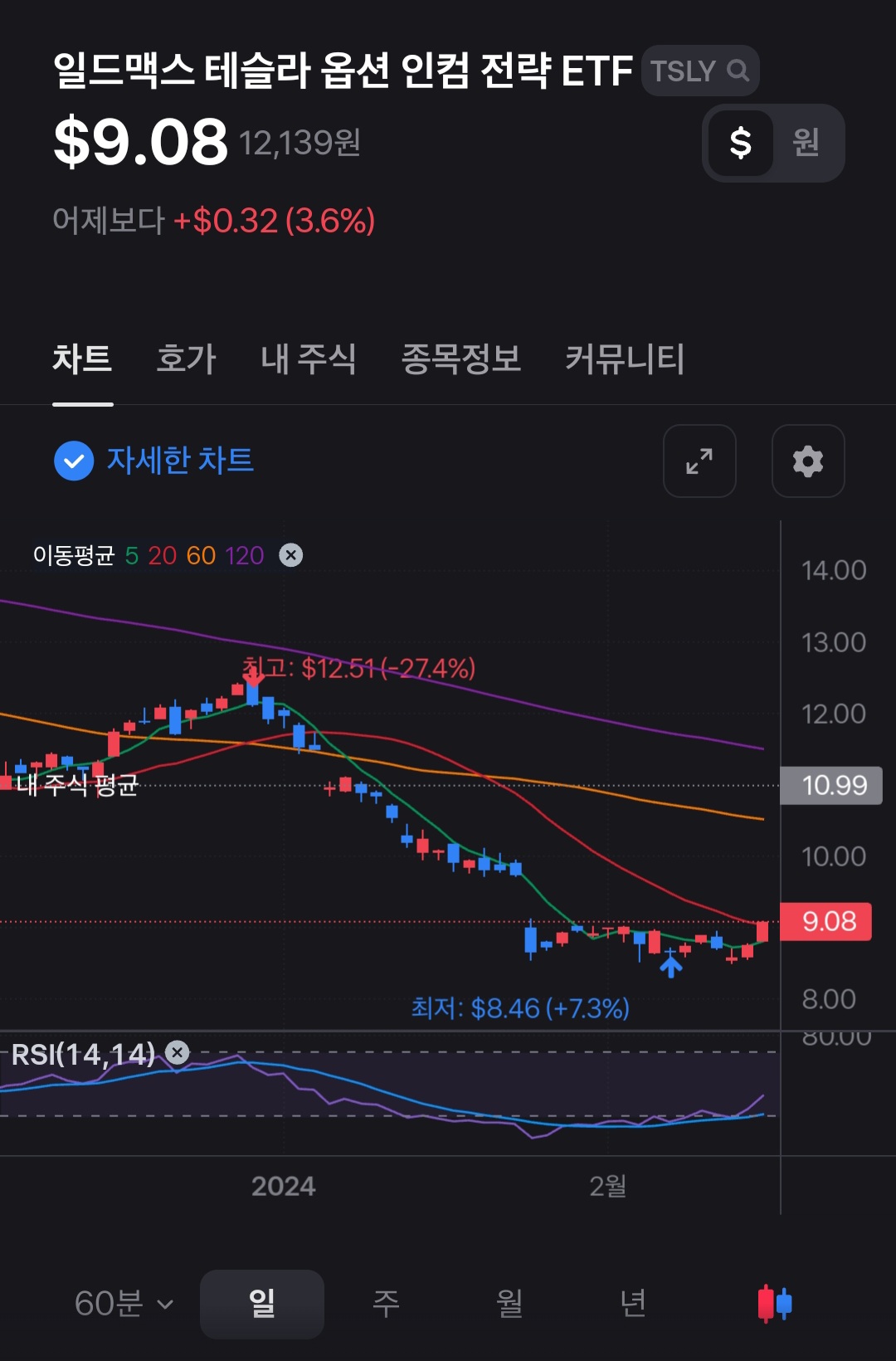Image resolution: width=896 pixels, height=1361 pixels.
Task: Switch to the 호가 tab
Action: pyautogui.click(x=186, y=359)
